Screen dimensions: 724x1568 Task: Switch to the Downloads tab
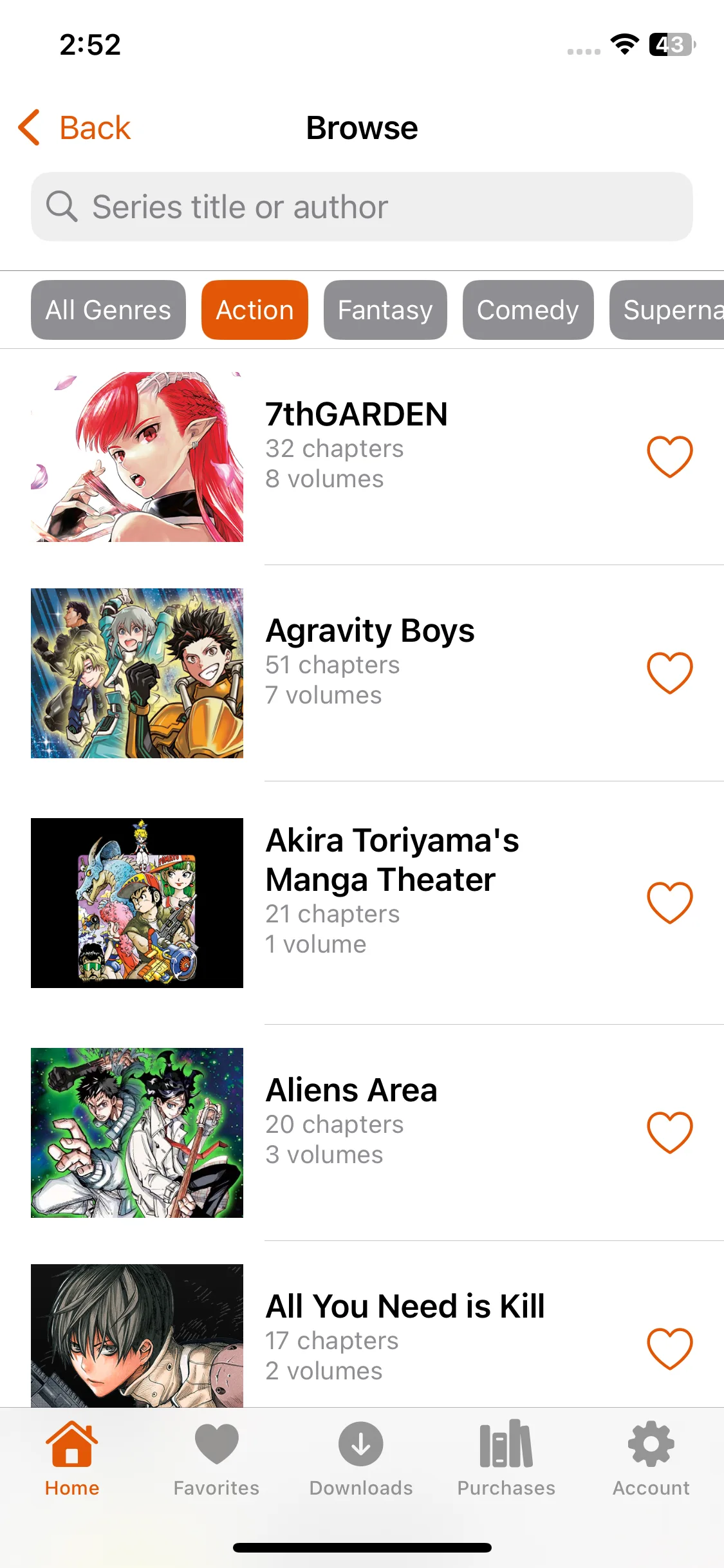tap(361, 1459)
